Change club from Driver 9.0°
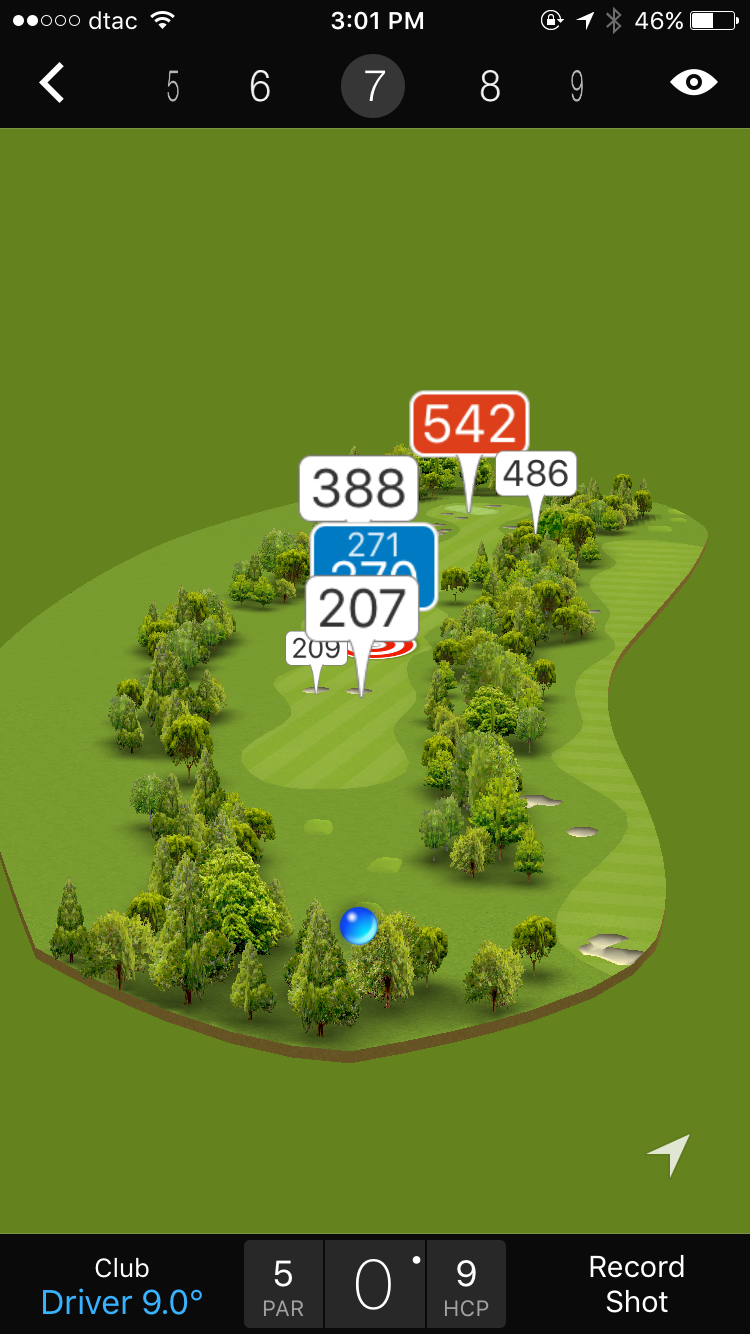Image resolution: width=750 pixels, height=1334 pixels. (x=122, y=1285)
